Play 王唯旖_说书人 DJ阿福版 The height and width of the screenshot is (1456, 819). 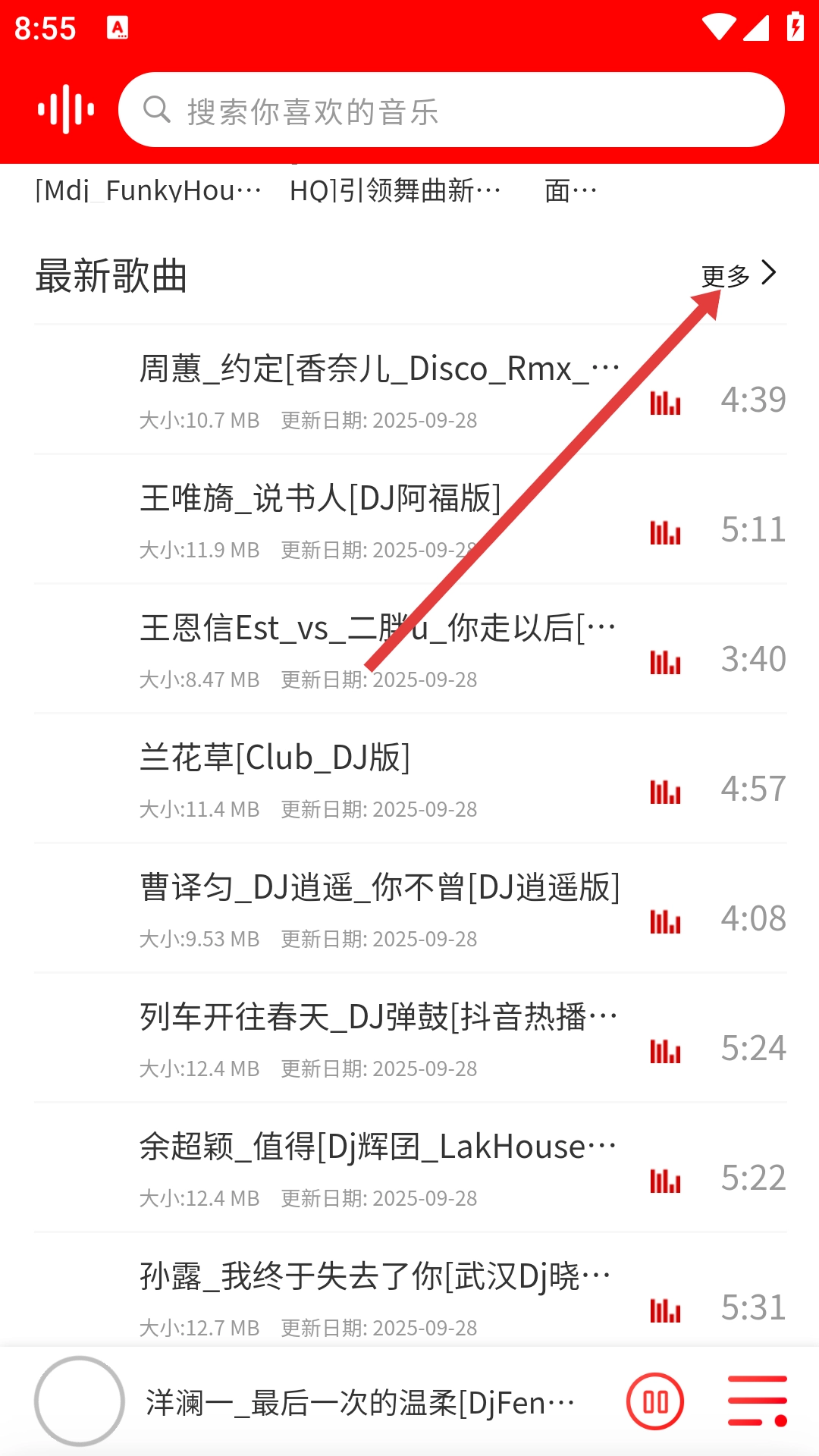379,519
